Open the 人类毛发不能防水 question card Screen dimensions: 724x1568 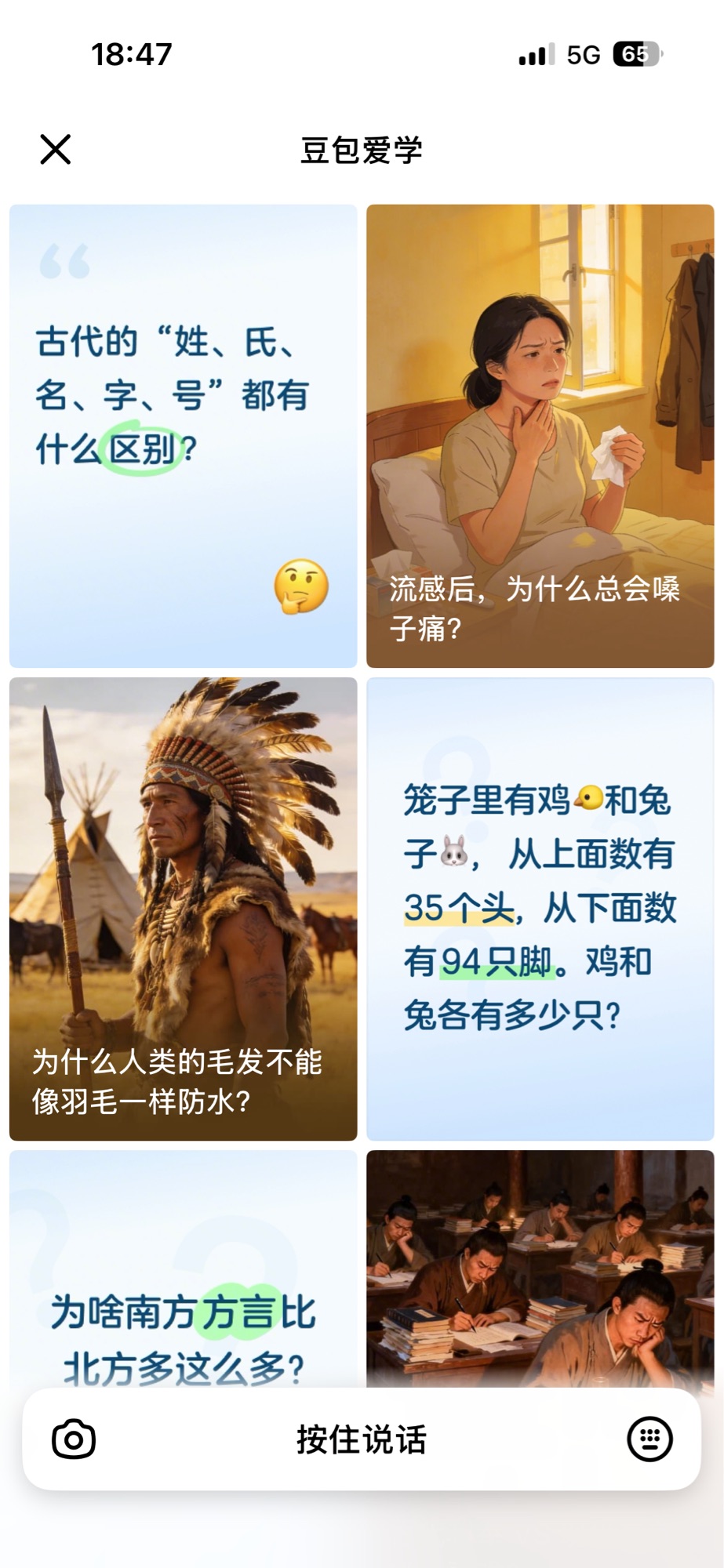[x=183, y=909]
